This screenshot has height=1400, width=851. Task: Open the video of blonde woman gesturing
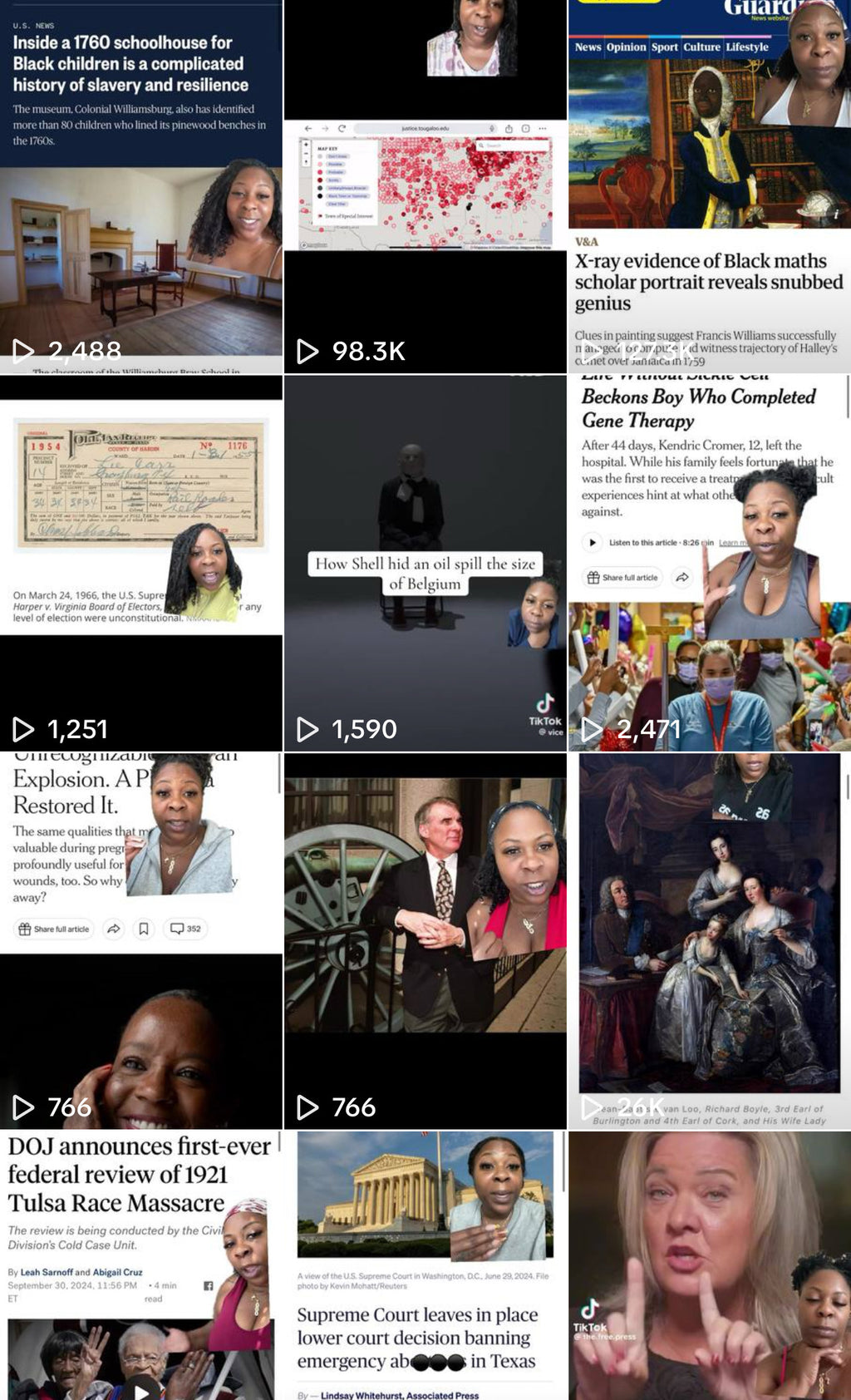[709, 1265]
